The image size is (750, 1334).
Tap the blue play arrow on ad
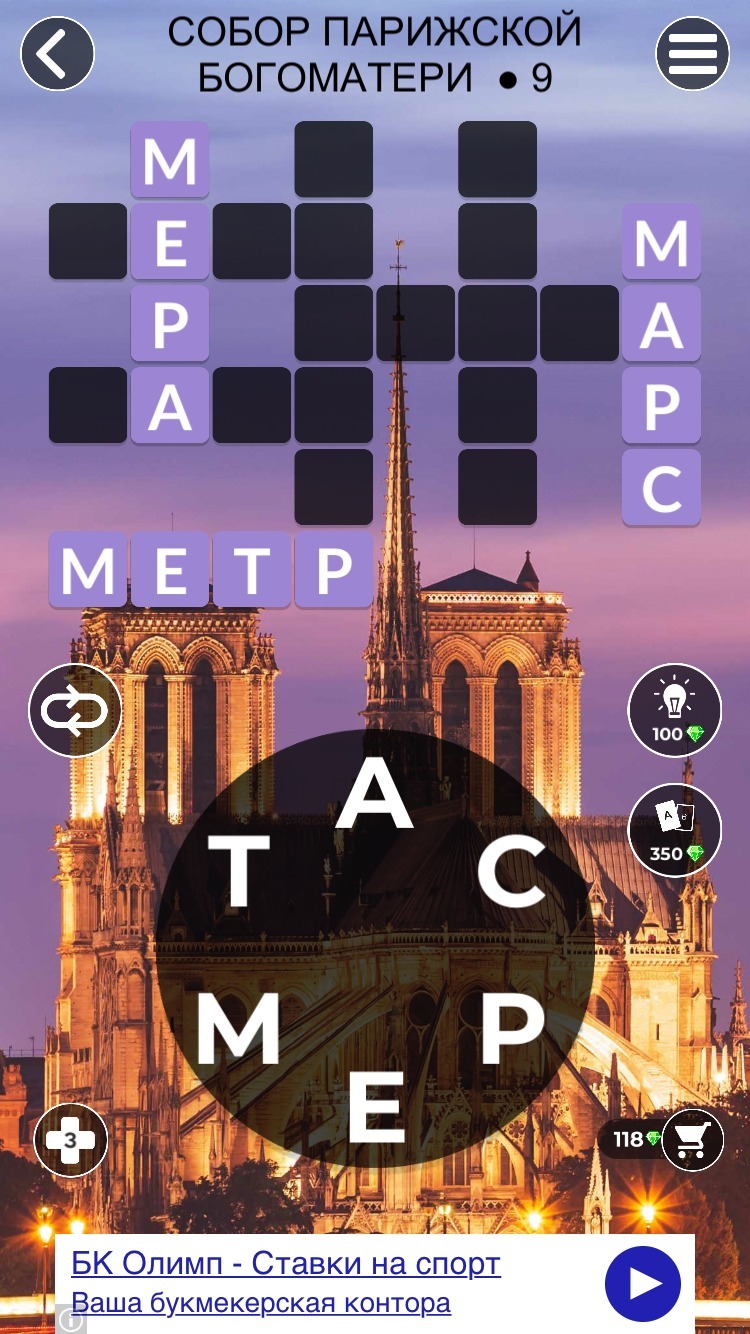click(x=642, y=1283)
